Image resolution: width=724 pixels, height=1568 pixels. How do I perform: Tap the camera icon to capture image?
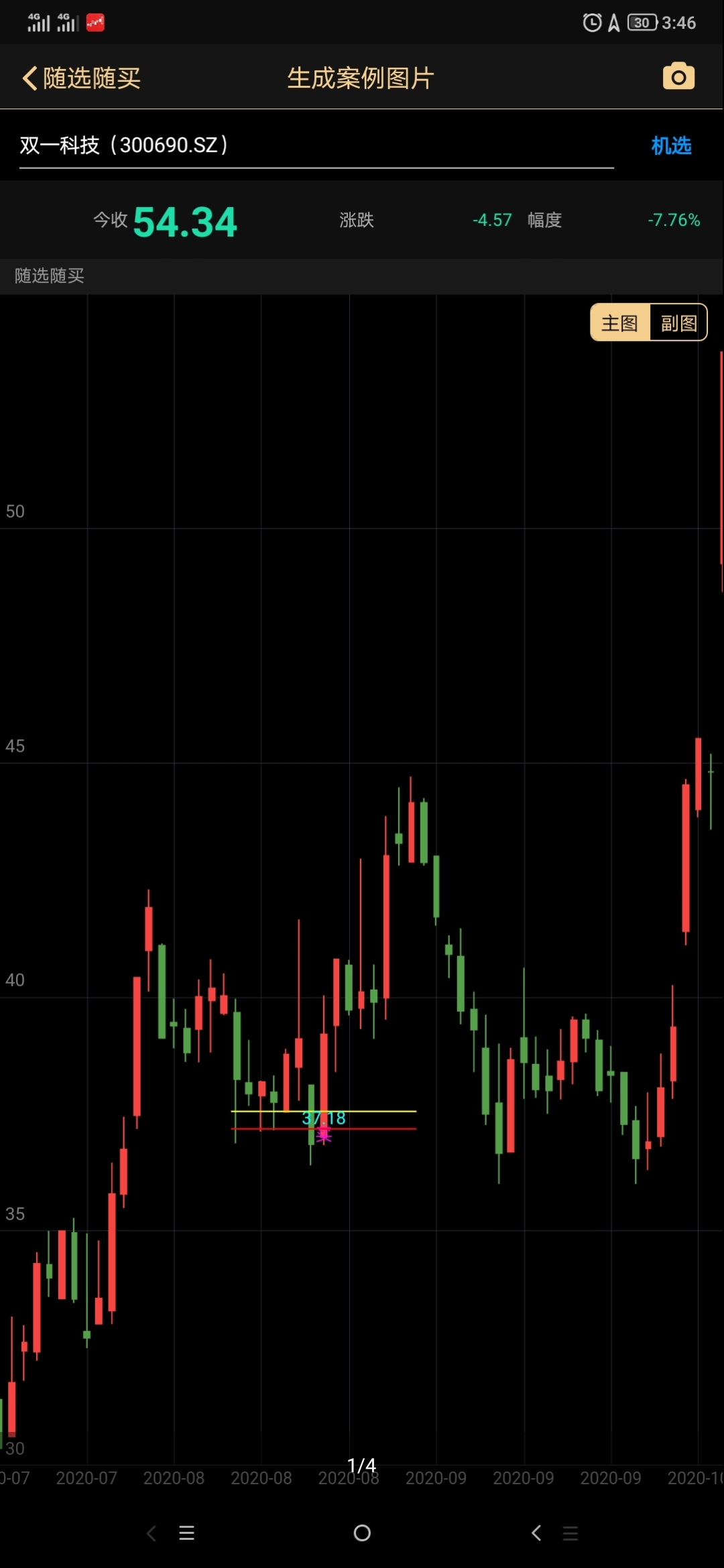[x=678, y=76]
